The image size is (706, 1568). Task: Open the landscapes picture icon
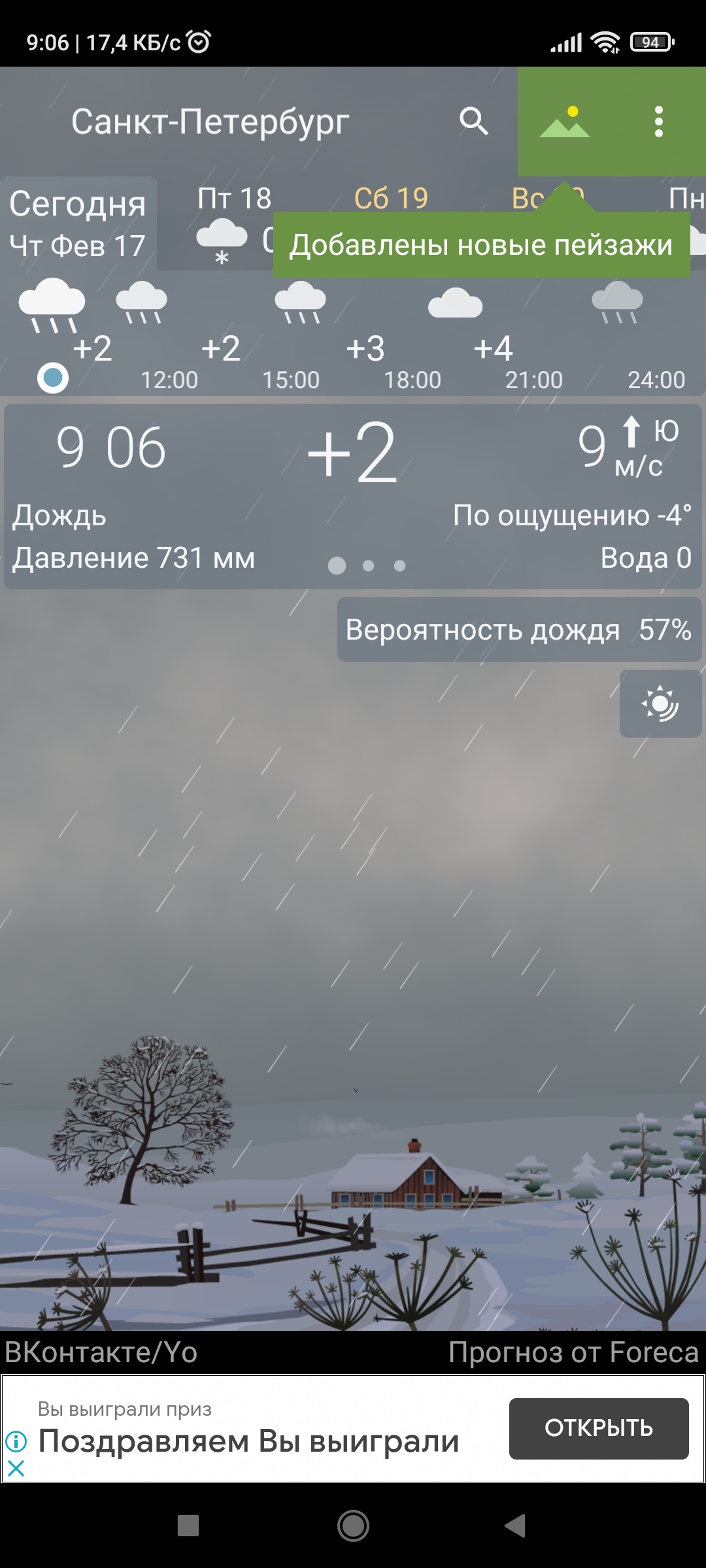(x=565, y=122)
